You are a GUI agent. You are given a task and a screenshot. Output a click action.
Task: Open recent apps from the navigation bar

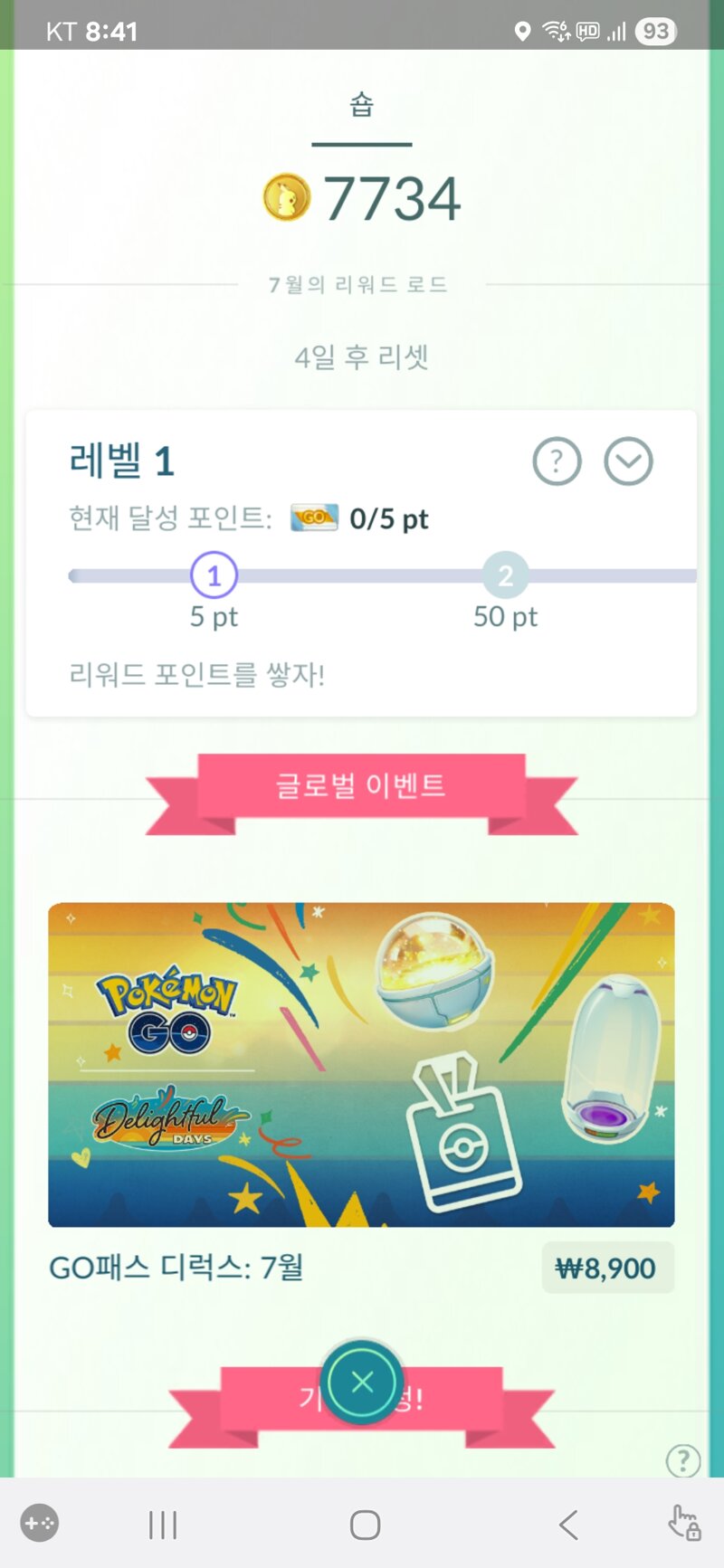coord(163,1525)
